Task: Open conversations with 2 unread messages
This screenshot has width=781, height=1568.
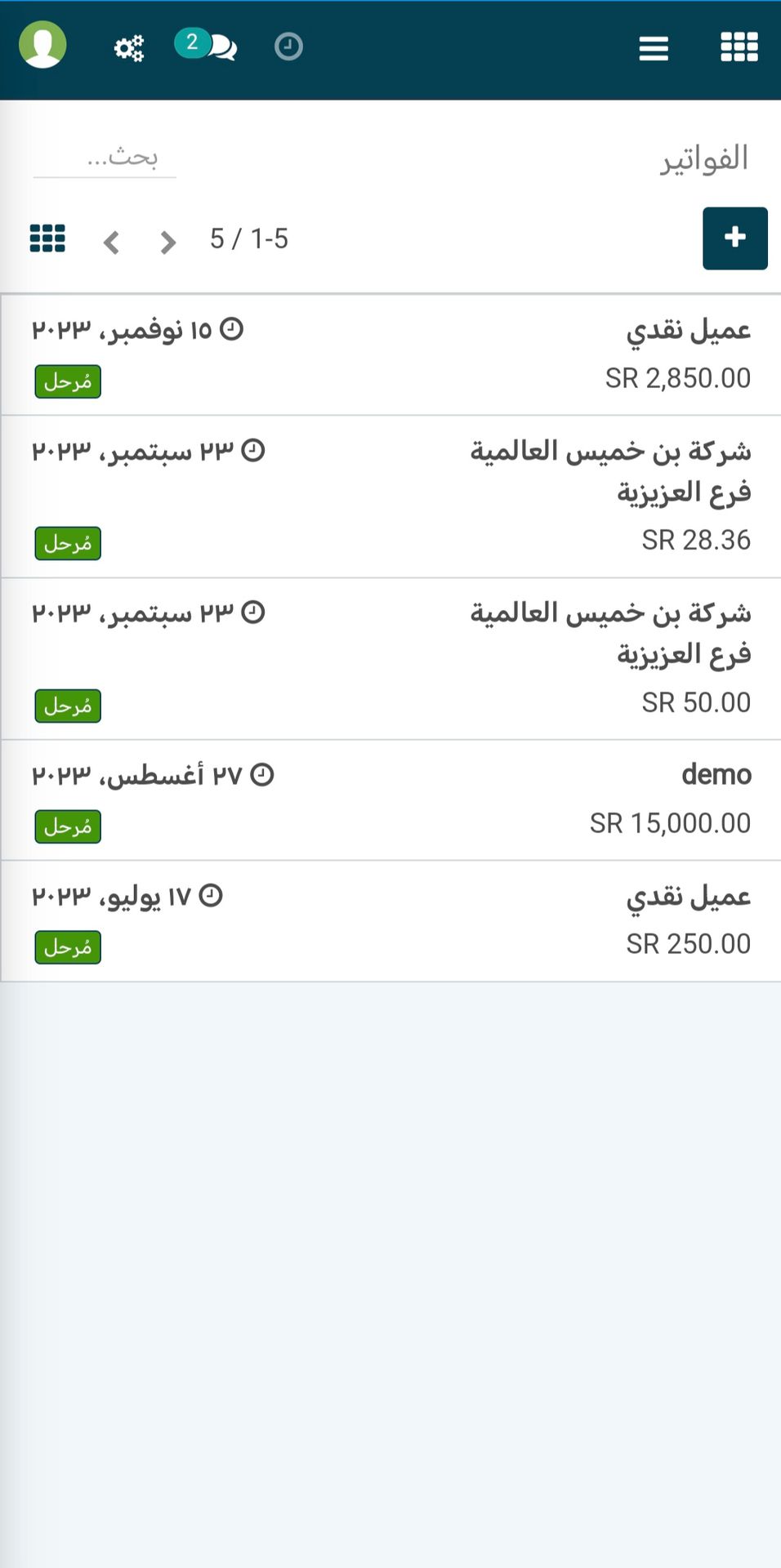Action: pos(206,45)
